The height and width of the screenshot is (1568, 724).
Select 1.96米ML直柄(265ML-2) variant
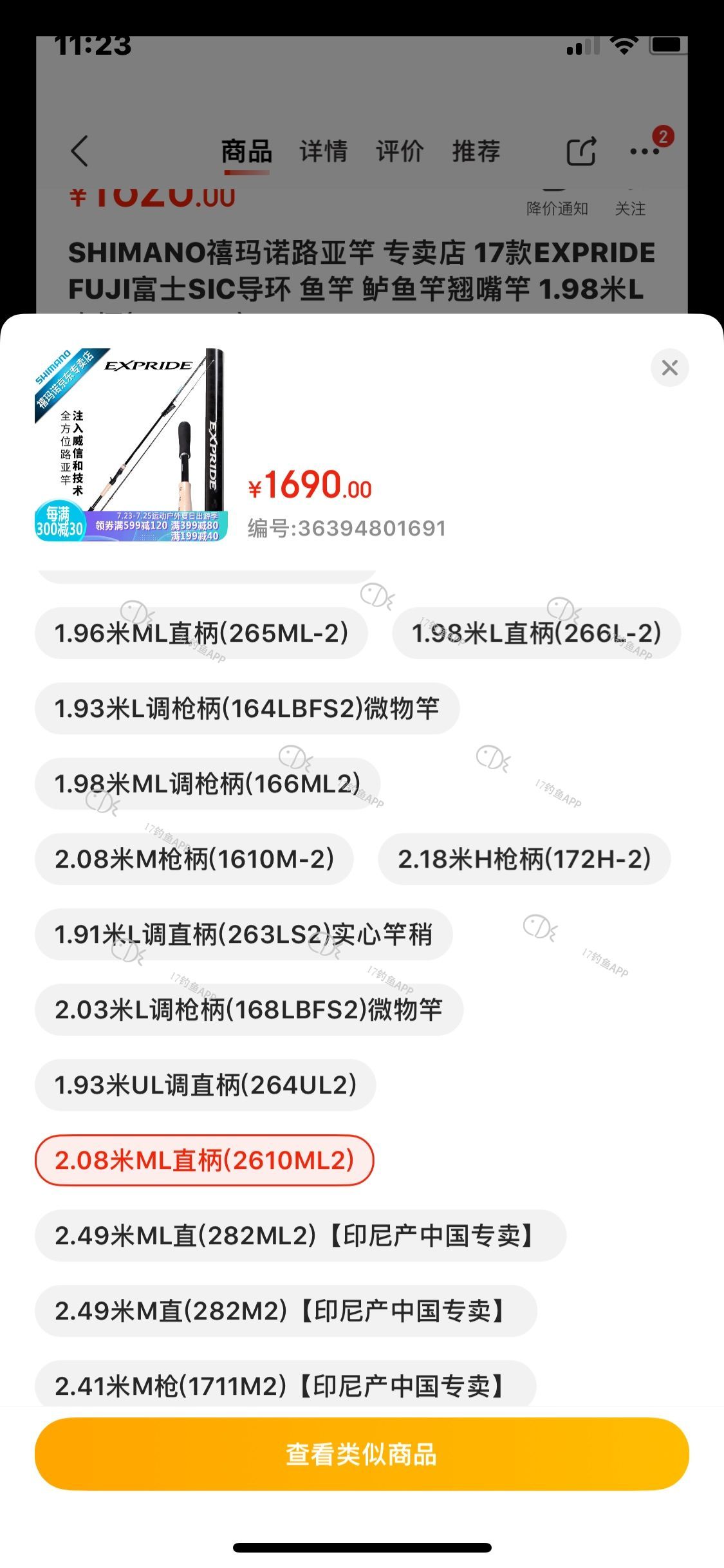[201, 633]
